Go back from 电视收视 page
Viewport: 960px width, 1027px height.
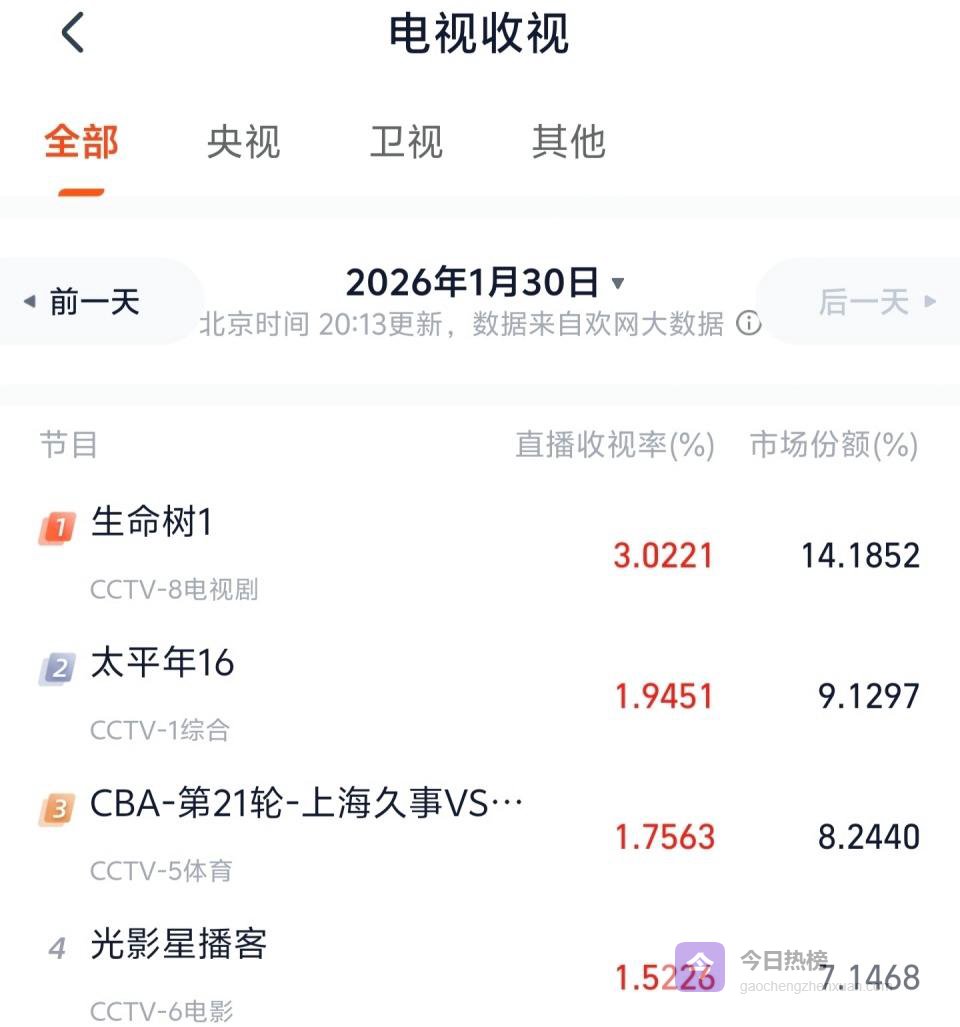pyautogui.click(x=73, y=34)
